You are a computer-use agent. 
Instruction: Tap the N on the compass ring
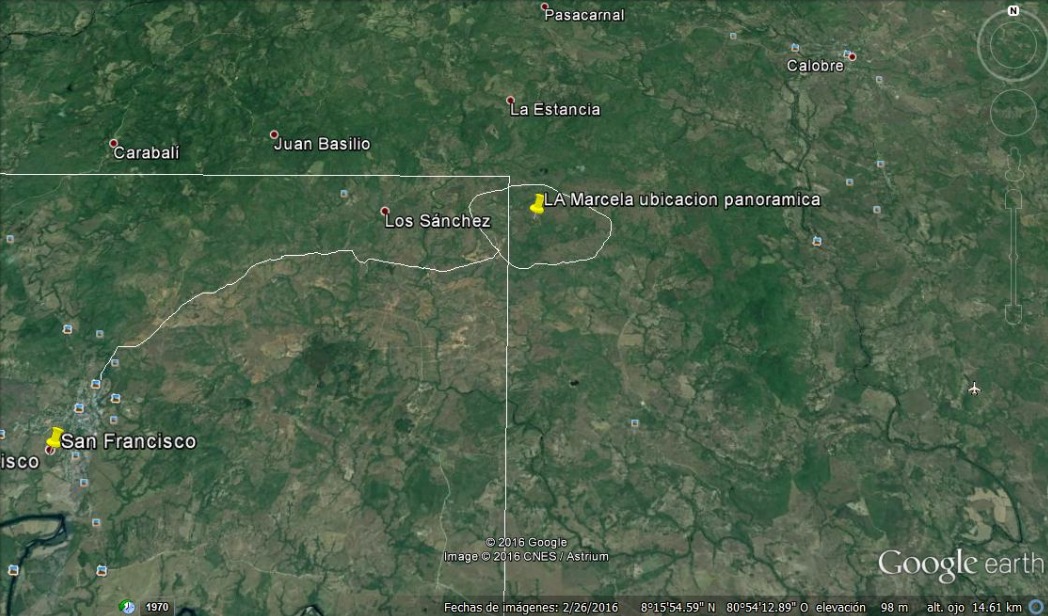[x=1012, y=12]
